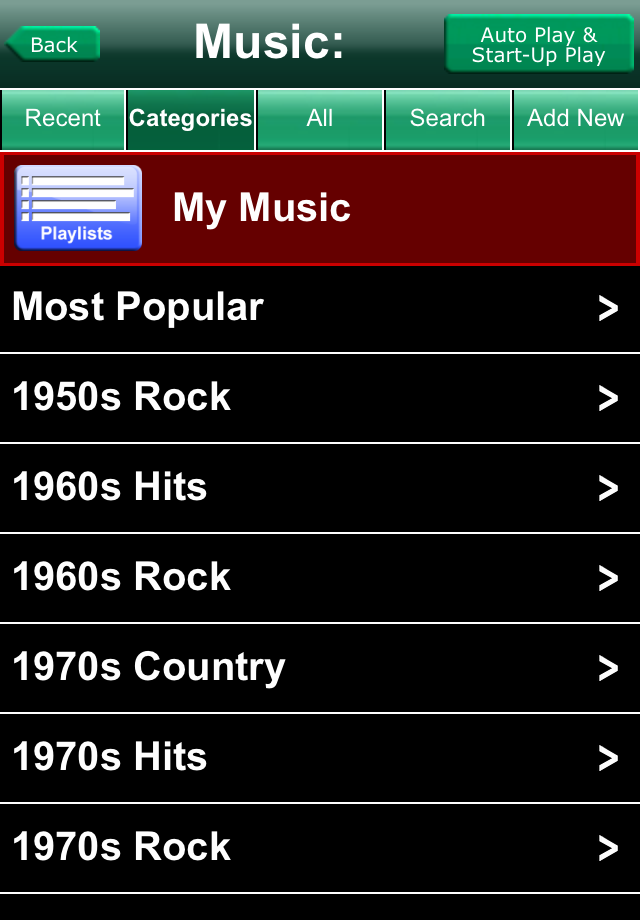Open My Music playlists

(320, 208)
